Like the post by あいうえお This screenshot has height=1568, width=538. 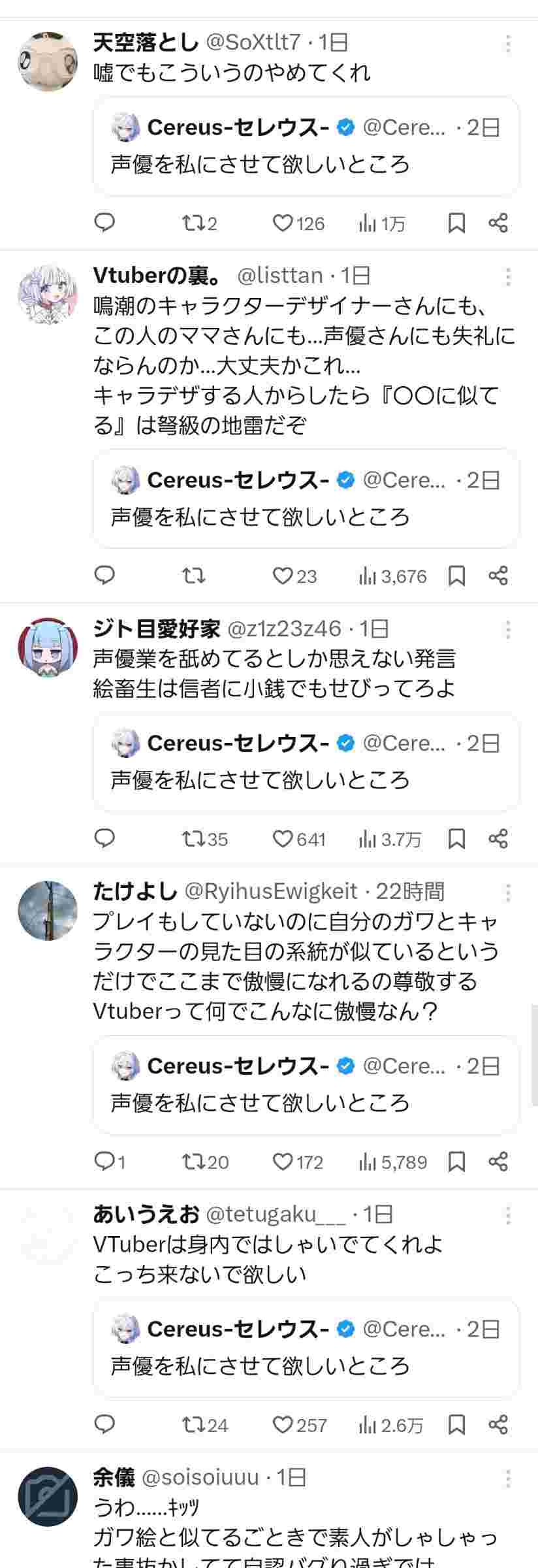tap(283, 1425)
